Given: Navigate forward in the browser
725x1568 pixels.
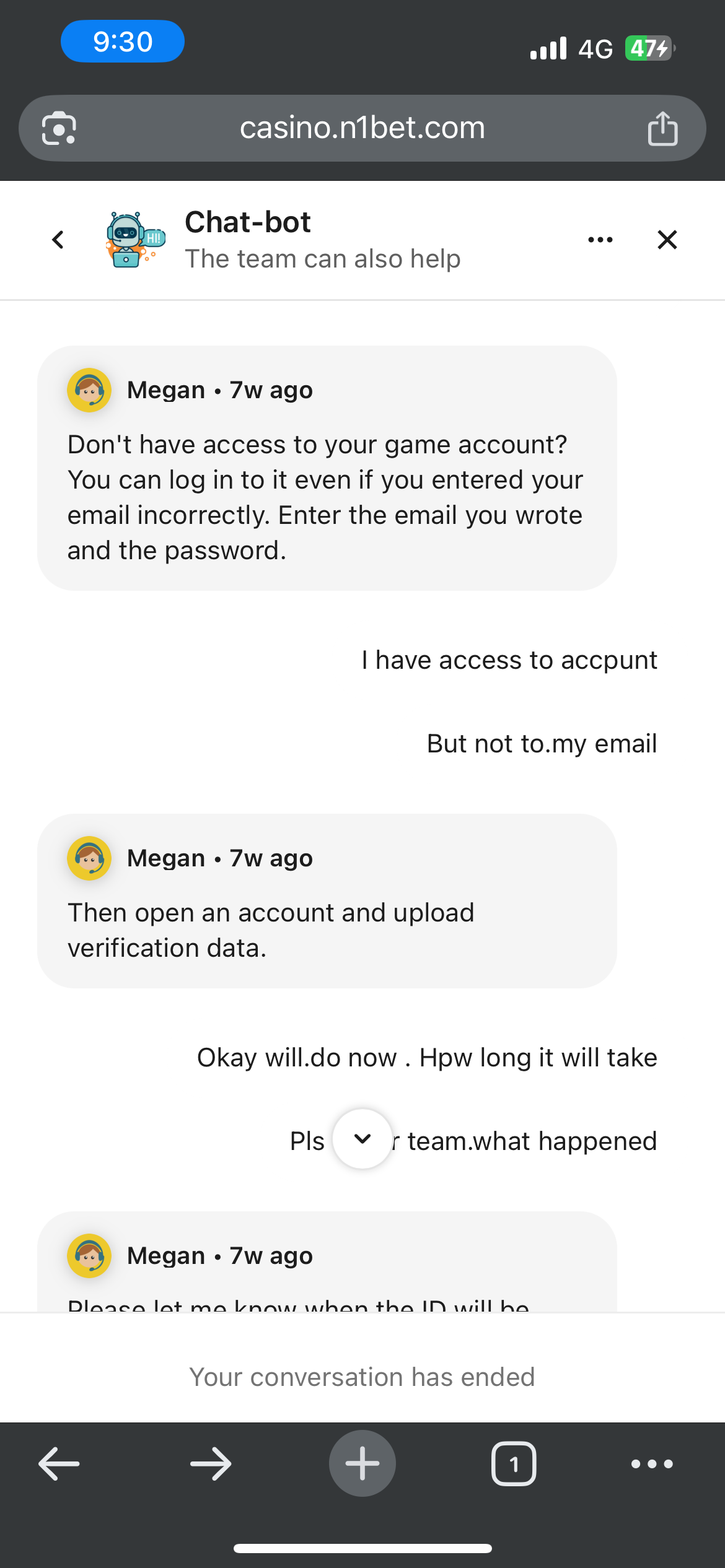Looking at the screenshot, I should click(211, 1464).
